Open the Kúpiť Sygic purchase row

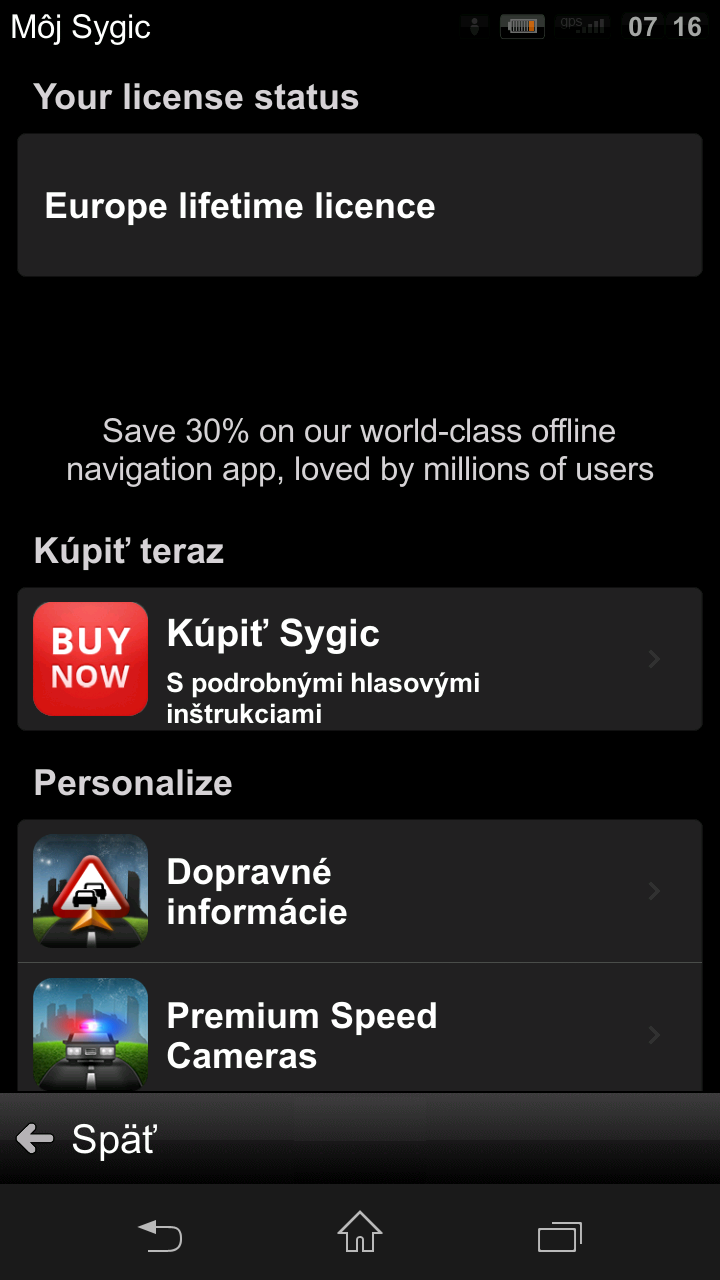(x=360, y=659)
